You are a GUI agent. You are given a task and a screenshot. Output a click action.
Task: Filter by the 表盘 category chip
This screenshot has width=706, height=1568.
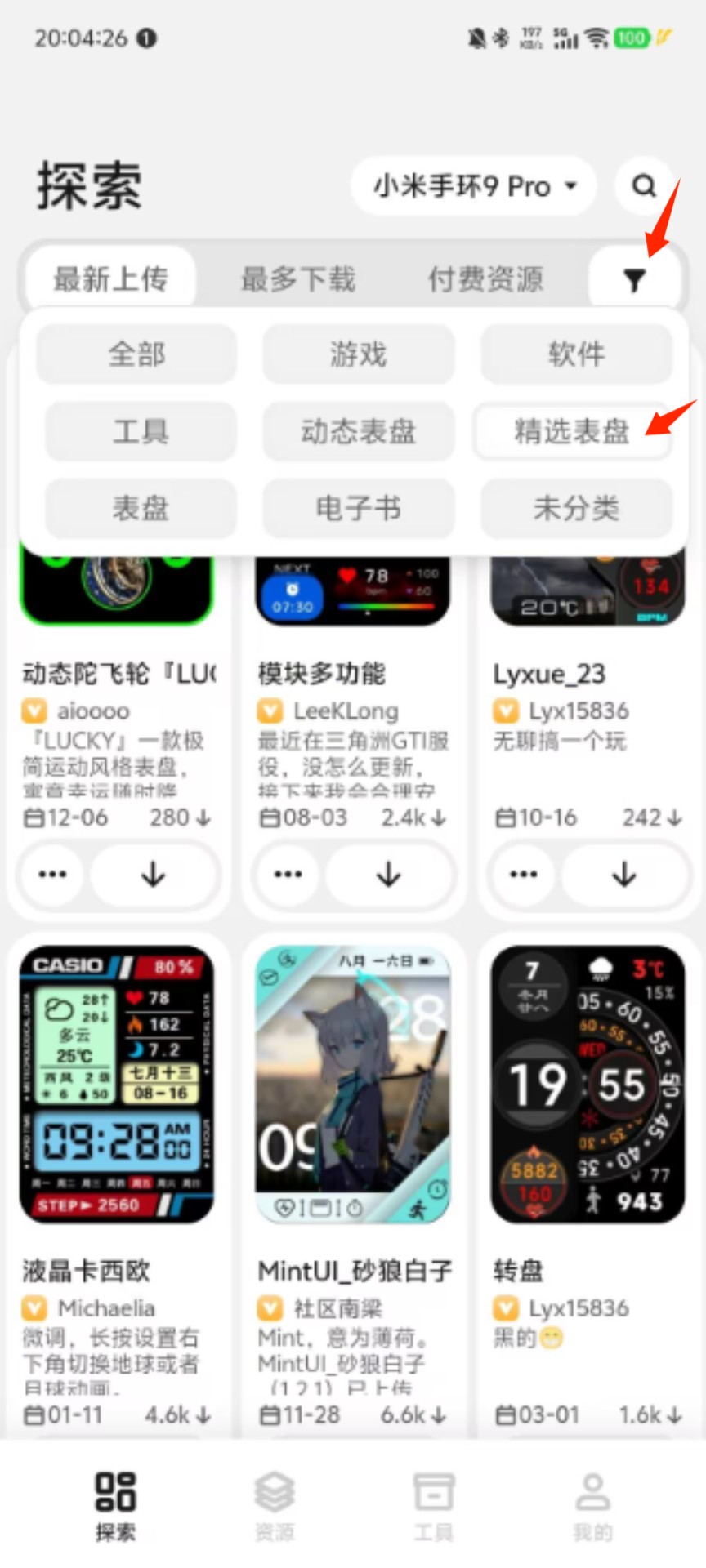(x=141, y=508)
